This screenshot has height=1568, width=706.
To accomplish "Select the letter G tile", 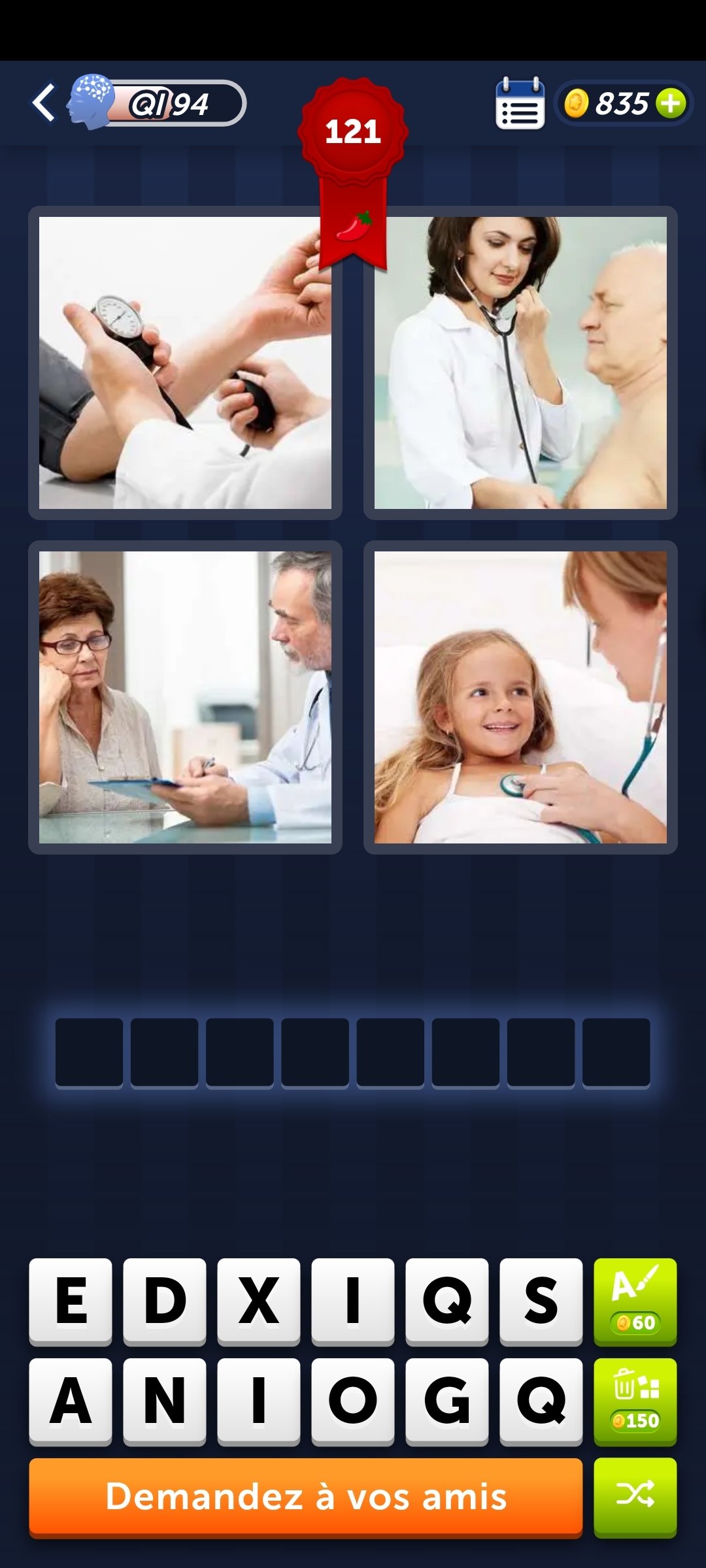I will click(447, 1400).
